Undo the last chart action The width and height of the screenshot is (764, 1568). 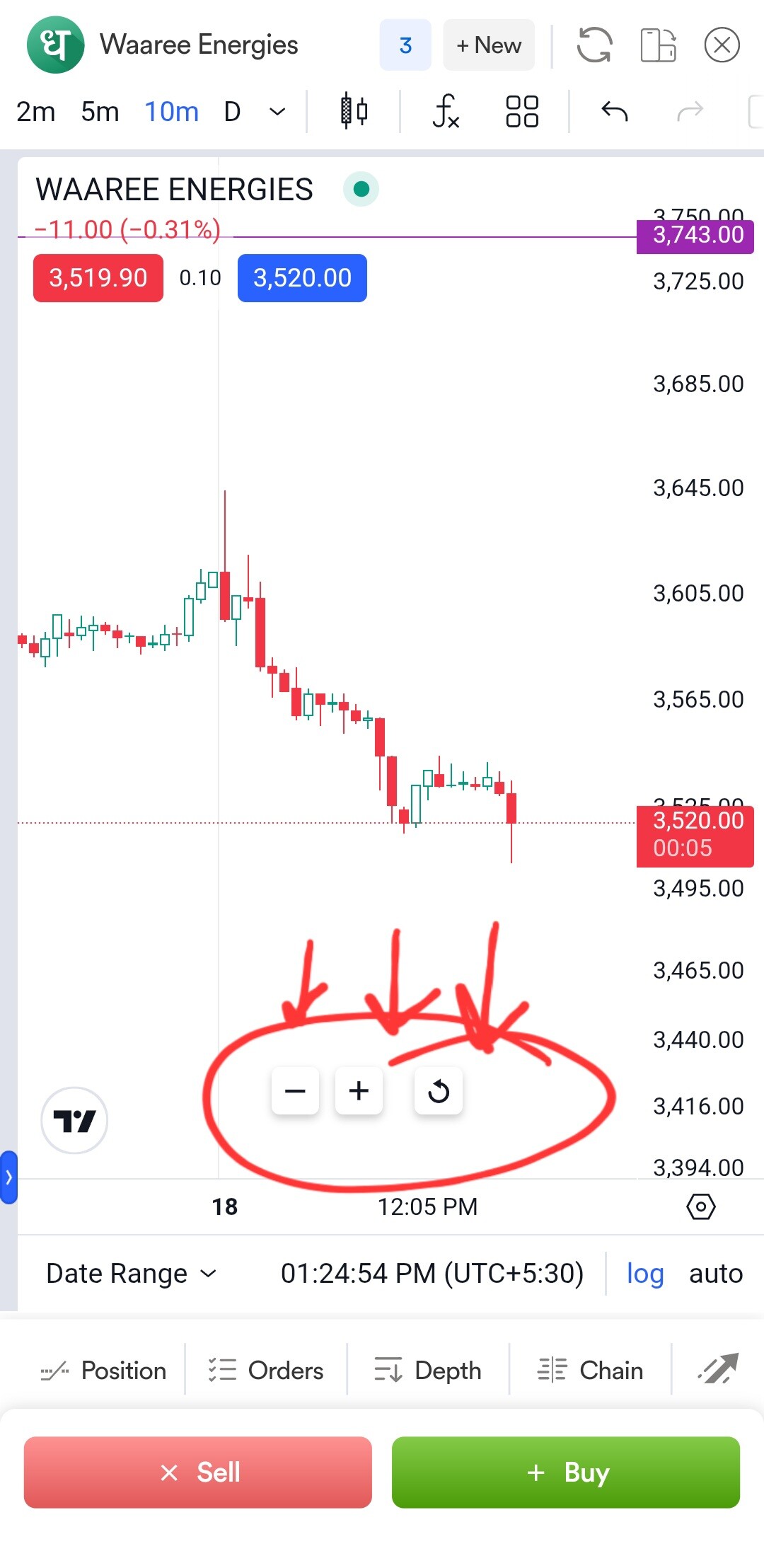(x=614, y=112)
